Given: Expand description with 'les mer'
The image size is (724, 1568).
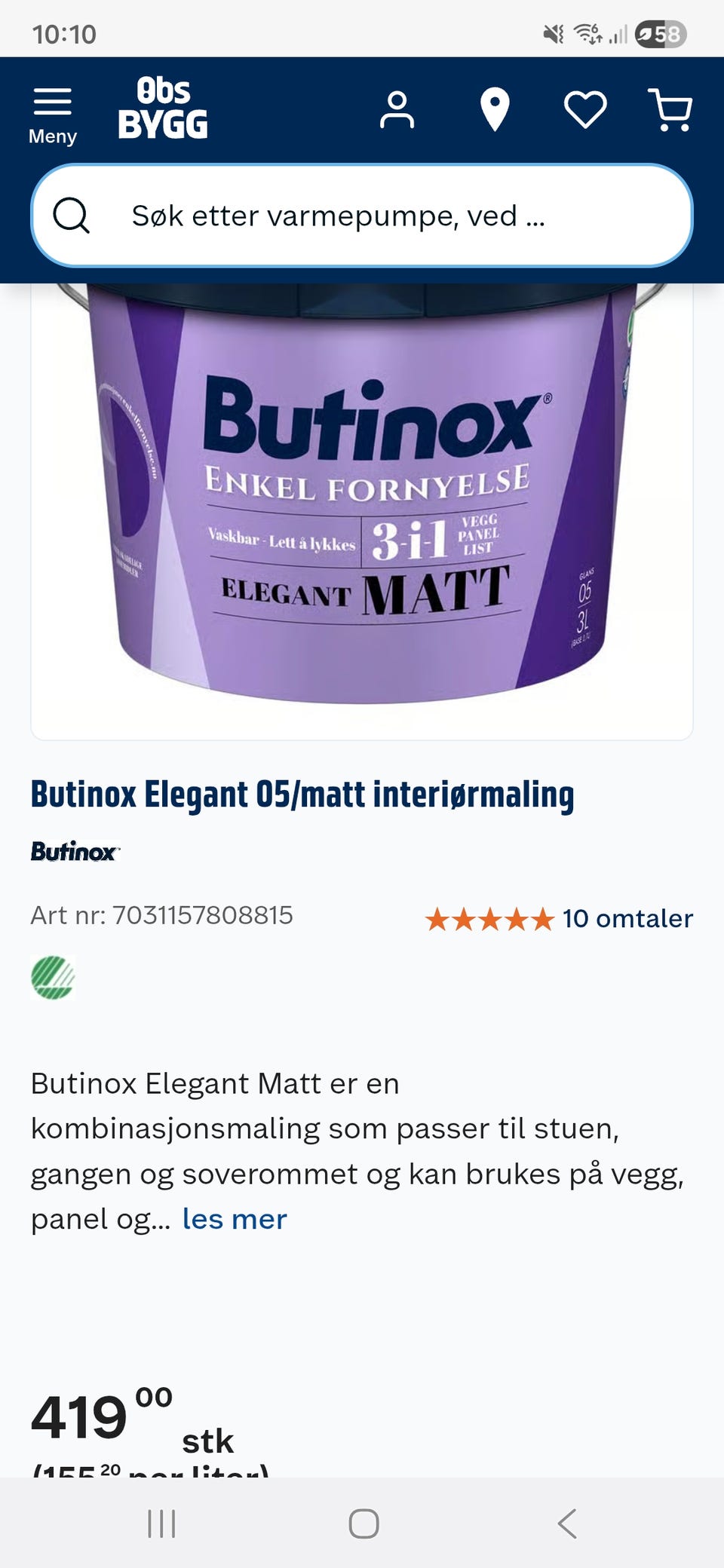Looking at the screenshot, I should pos(235,1219).
